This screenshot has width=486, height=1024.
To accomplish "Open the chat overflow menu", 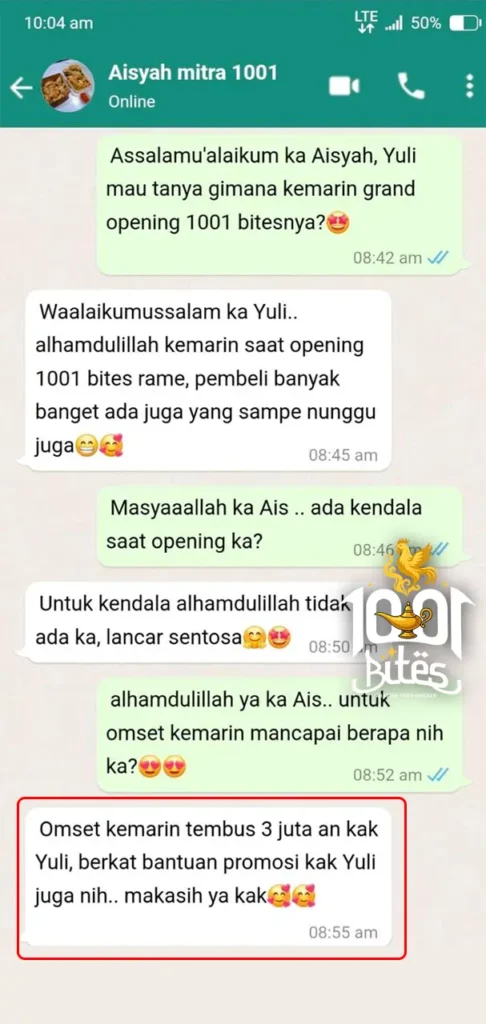I will (469, 86).
